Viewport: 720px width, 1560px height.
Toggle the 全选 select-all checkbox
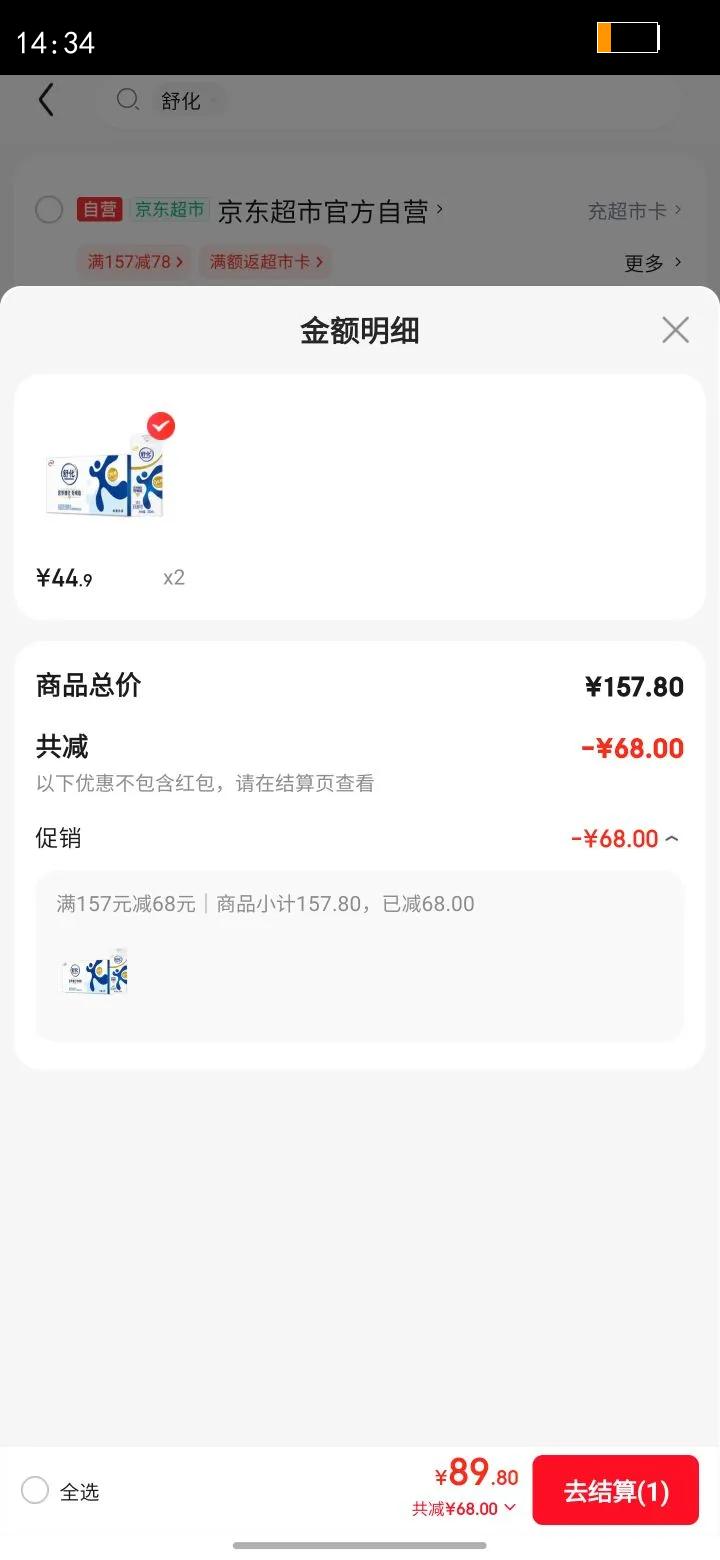[35, 1491]
